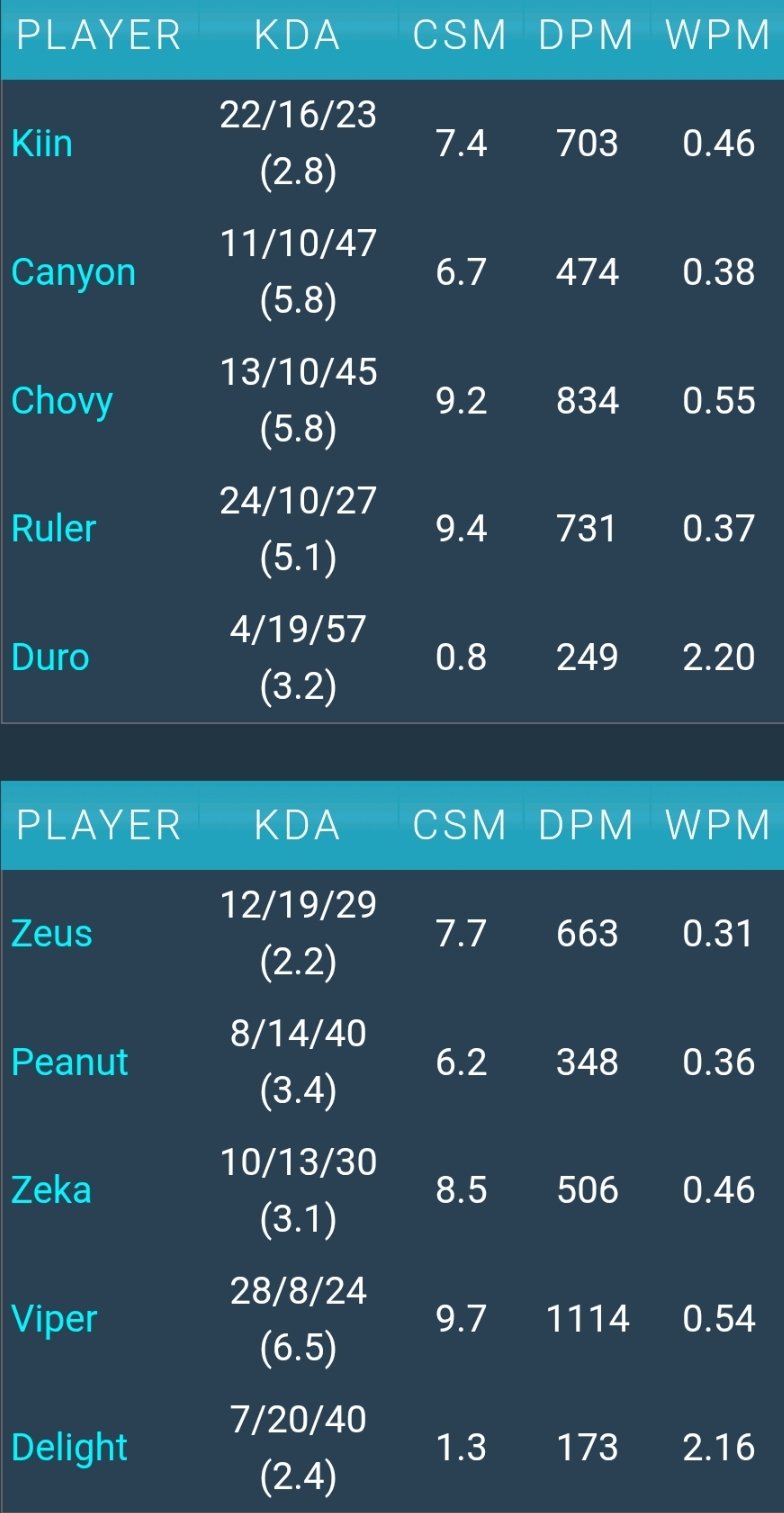Tap the Chovy player link
This screenshot has width=784, height=1513.
tap(62, 401)
